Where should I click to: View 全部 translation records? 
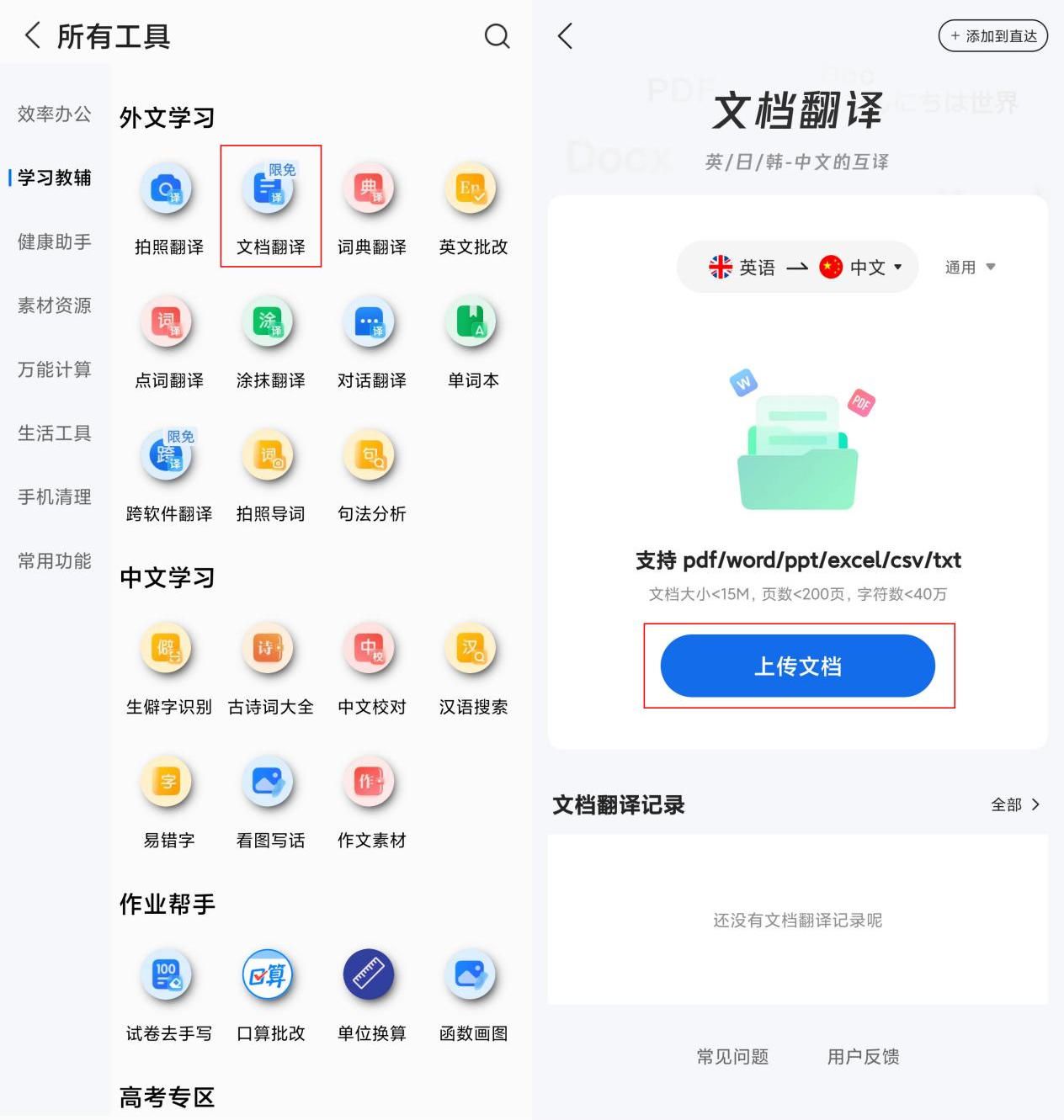tap(1014, 804)
